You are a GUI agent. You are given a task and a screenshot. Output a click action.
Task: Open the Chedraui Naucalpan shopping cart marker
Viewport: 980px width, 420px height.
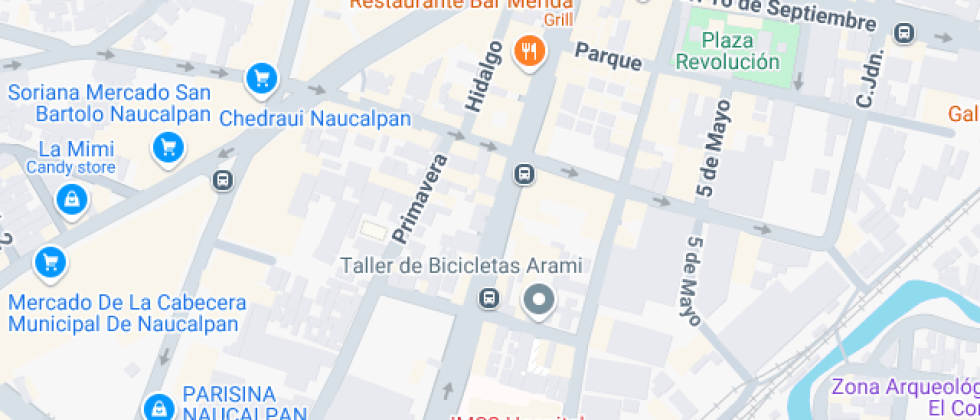pos(262,77)
